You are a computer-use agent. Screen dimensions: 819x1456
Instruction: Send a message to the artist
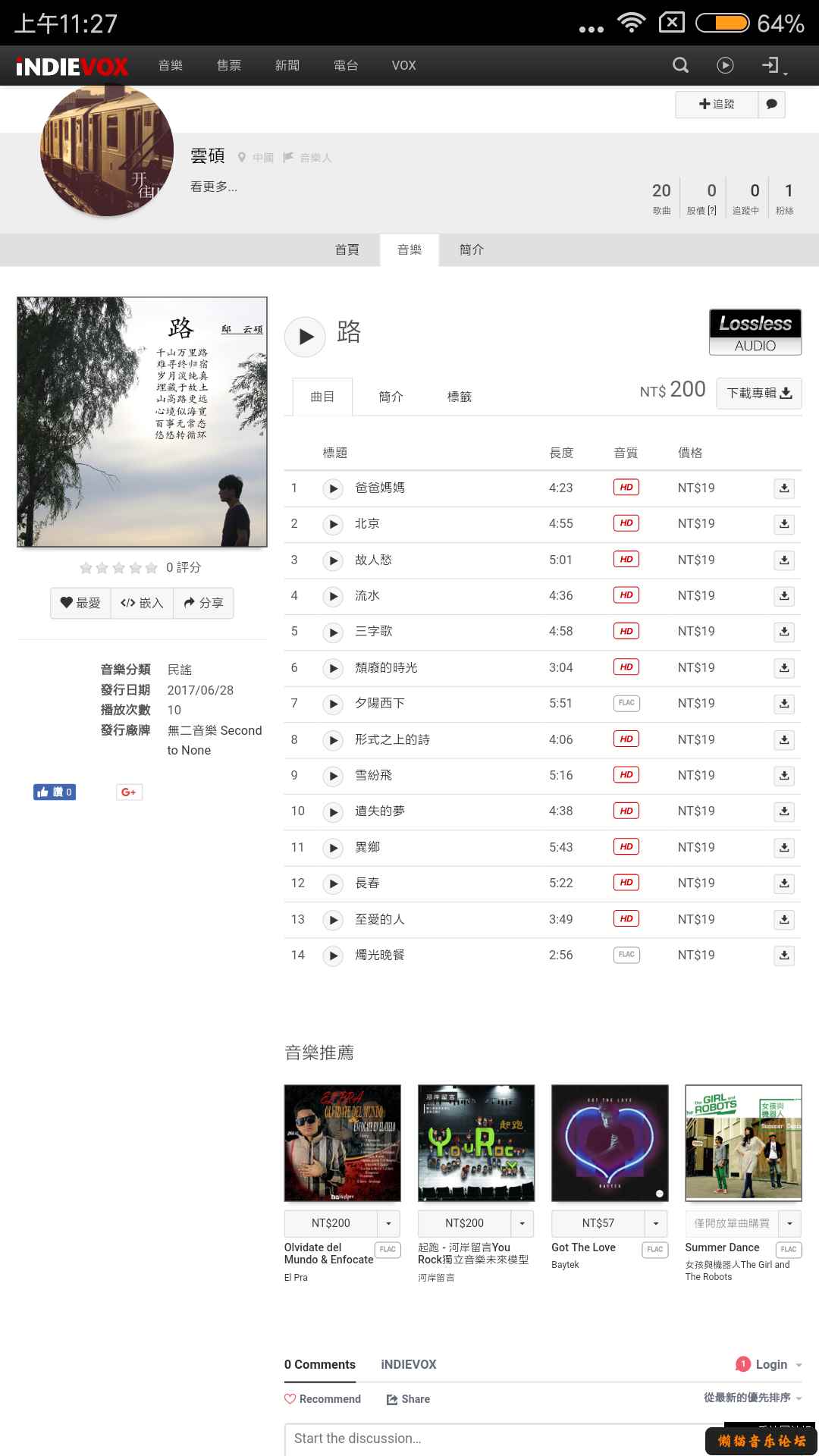(x=771, y=104)
